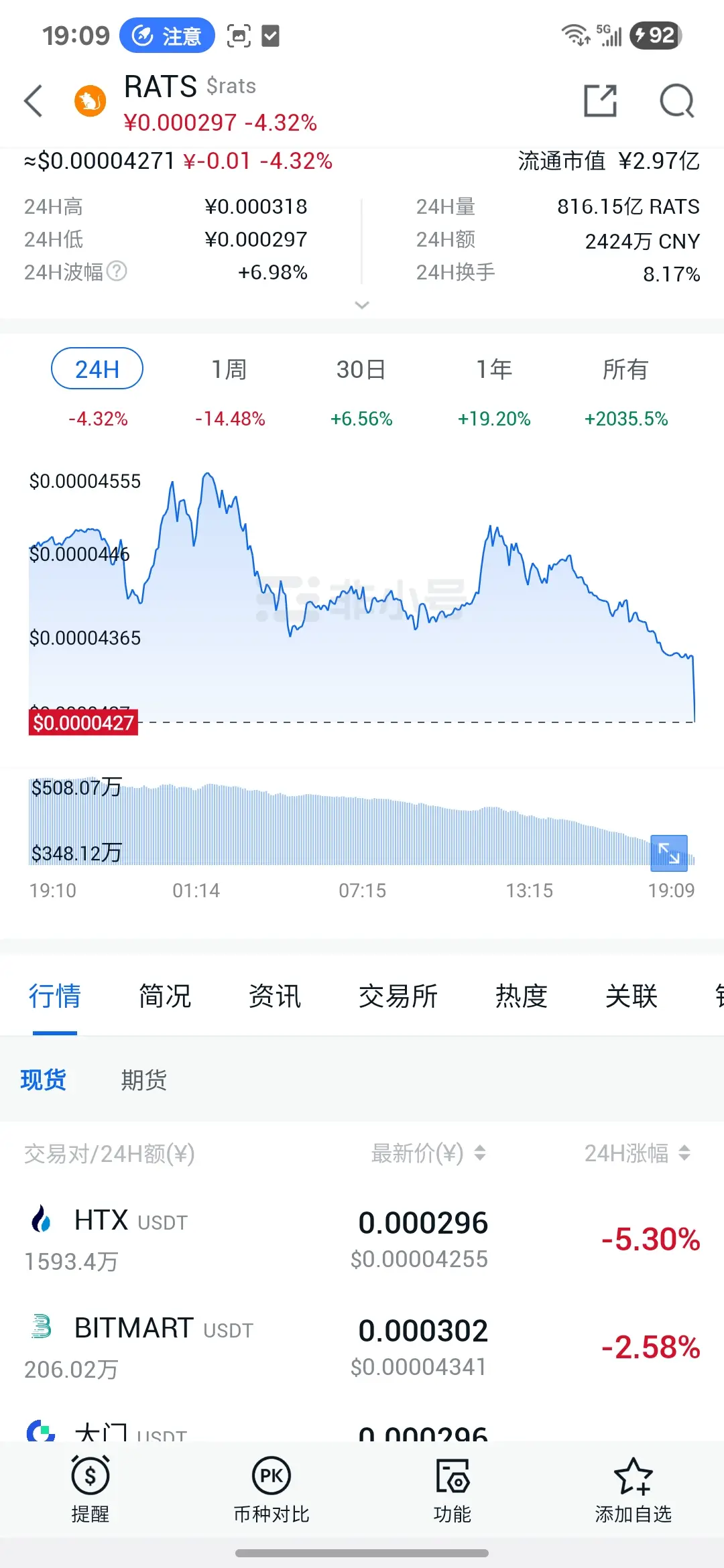Screen dimensions: 724x1568
Task: Sort pairs by 最新价(¥)
Action: [428, 1153]
